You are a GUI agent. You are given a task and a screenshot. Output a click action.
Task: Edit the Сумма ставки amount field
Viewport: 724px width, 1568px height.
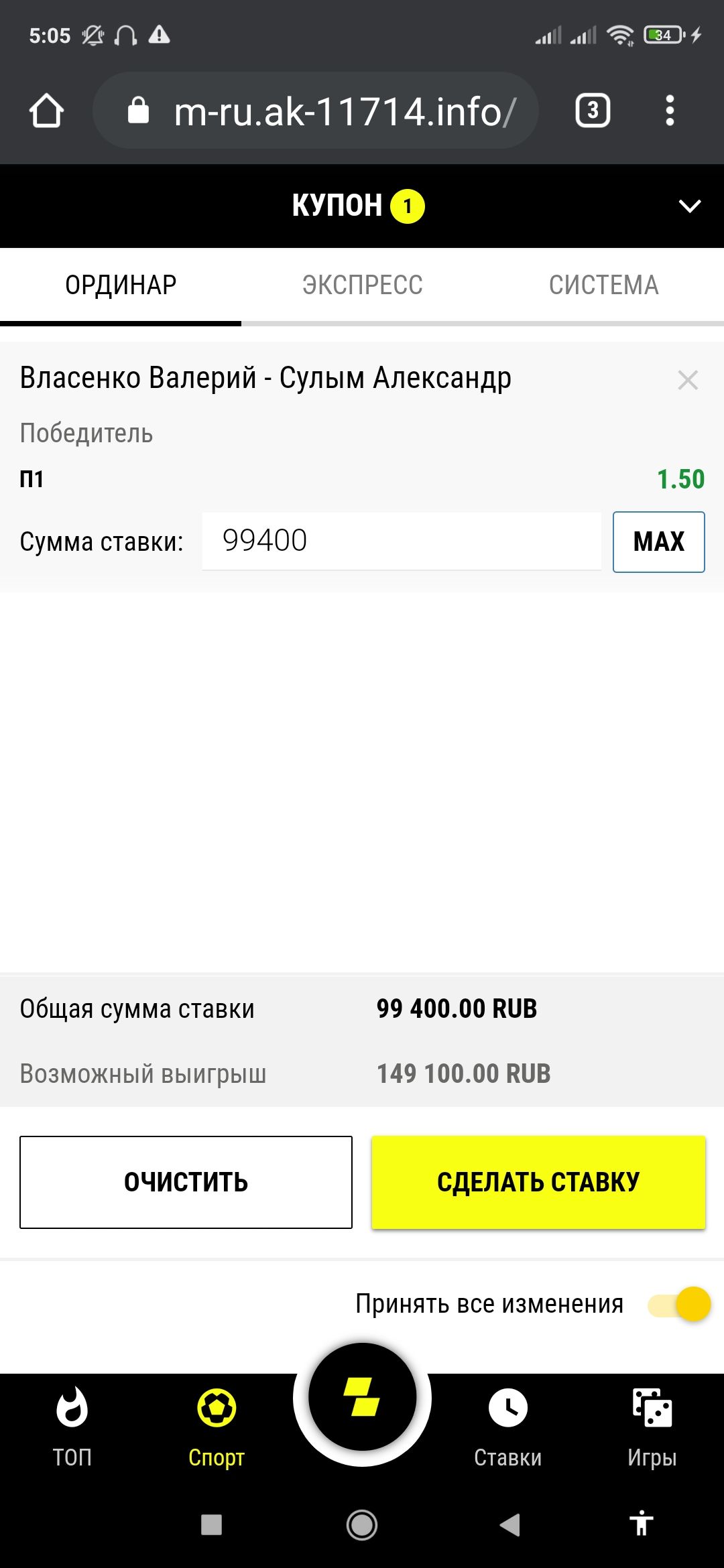(x=402, y=541)
